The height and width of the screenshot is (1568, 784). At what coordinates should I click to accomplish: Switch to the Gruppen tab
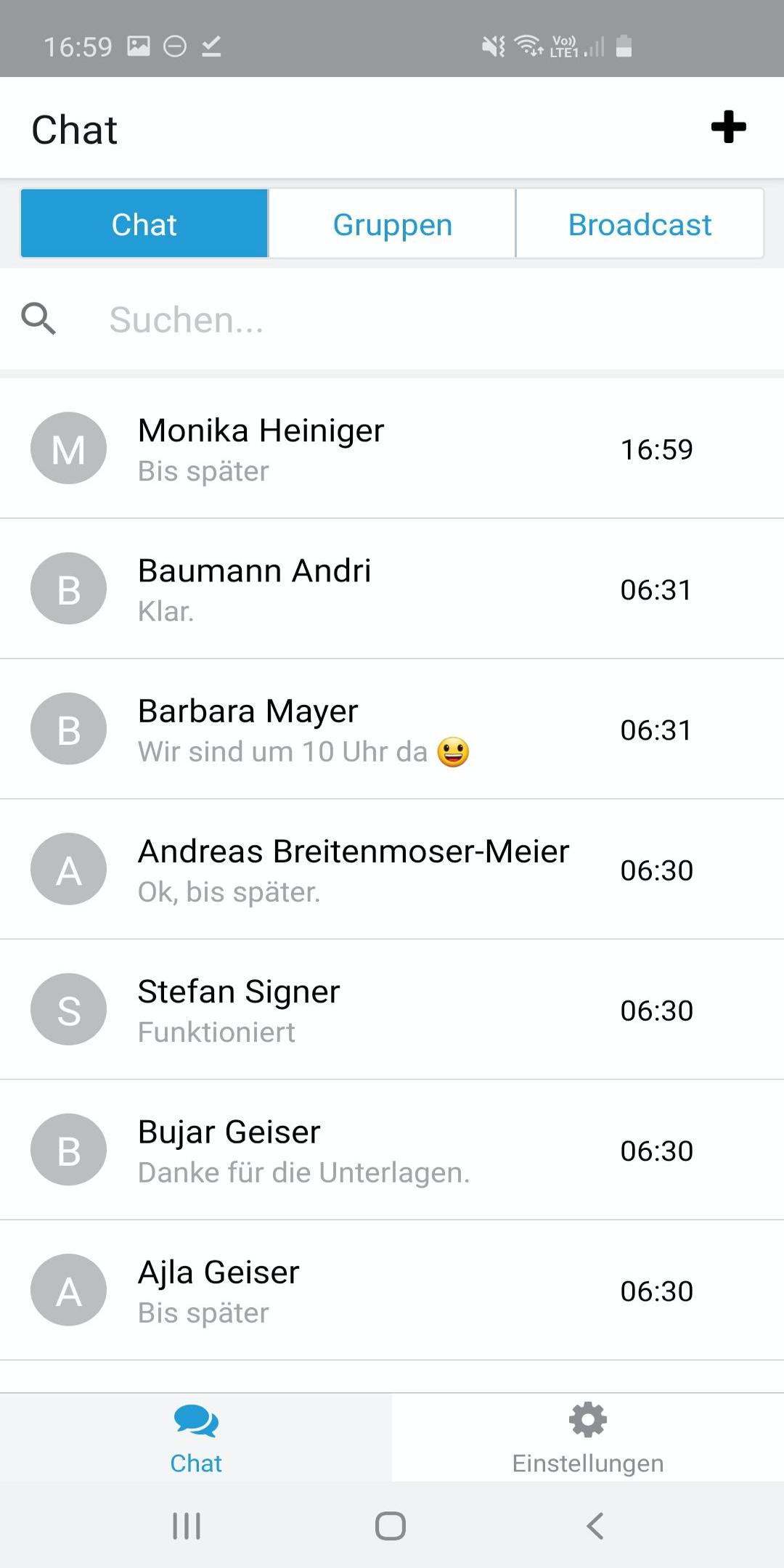392,224
